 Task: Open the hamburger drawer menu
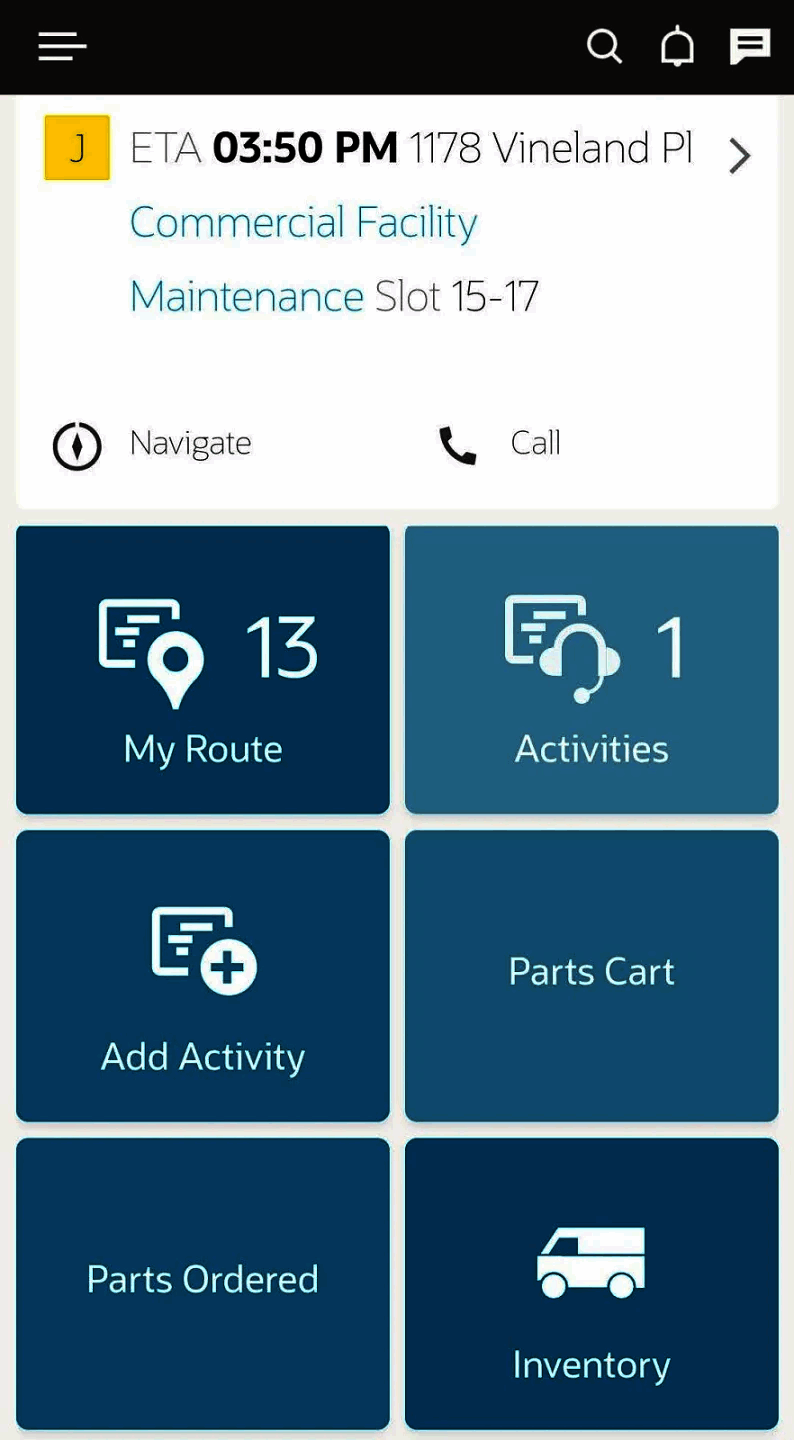point(62,46)
